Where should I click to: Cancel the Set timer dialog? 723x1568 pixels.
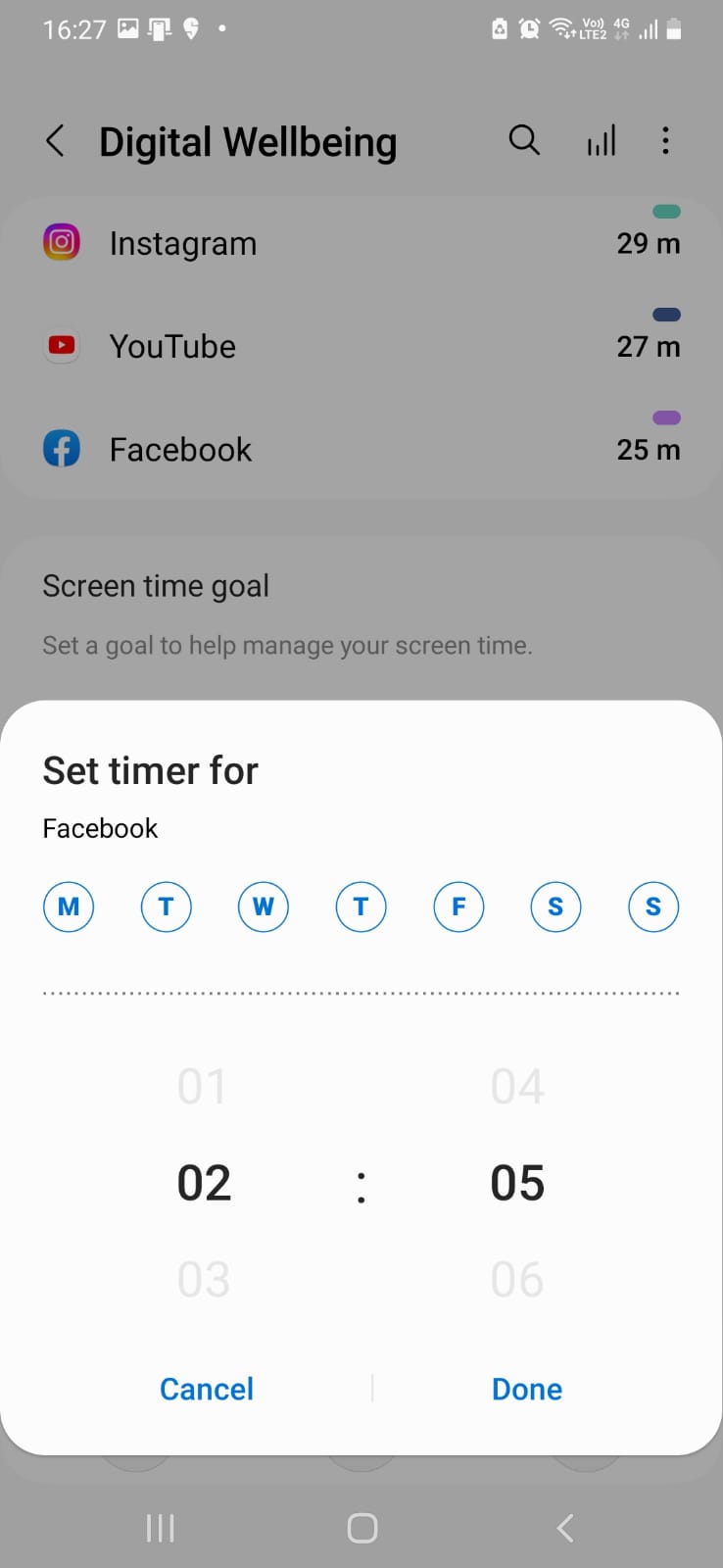(x=206, y=1388)
